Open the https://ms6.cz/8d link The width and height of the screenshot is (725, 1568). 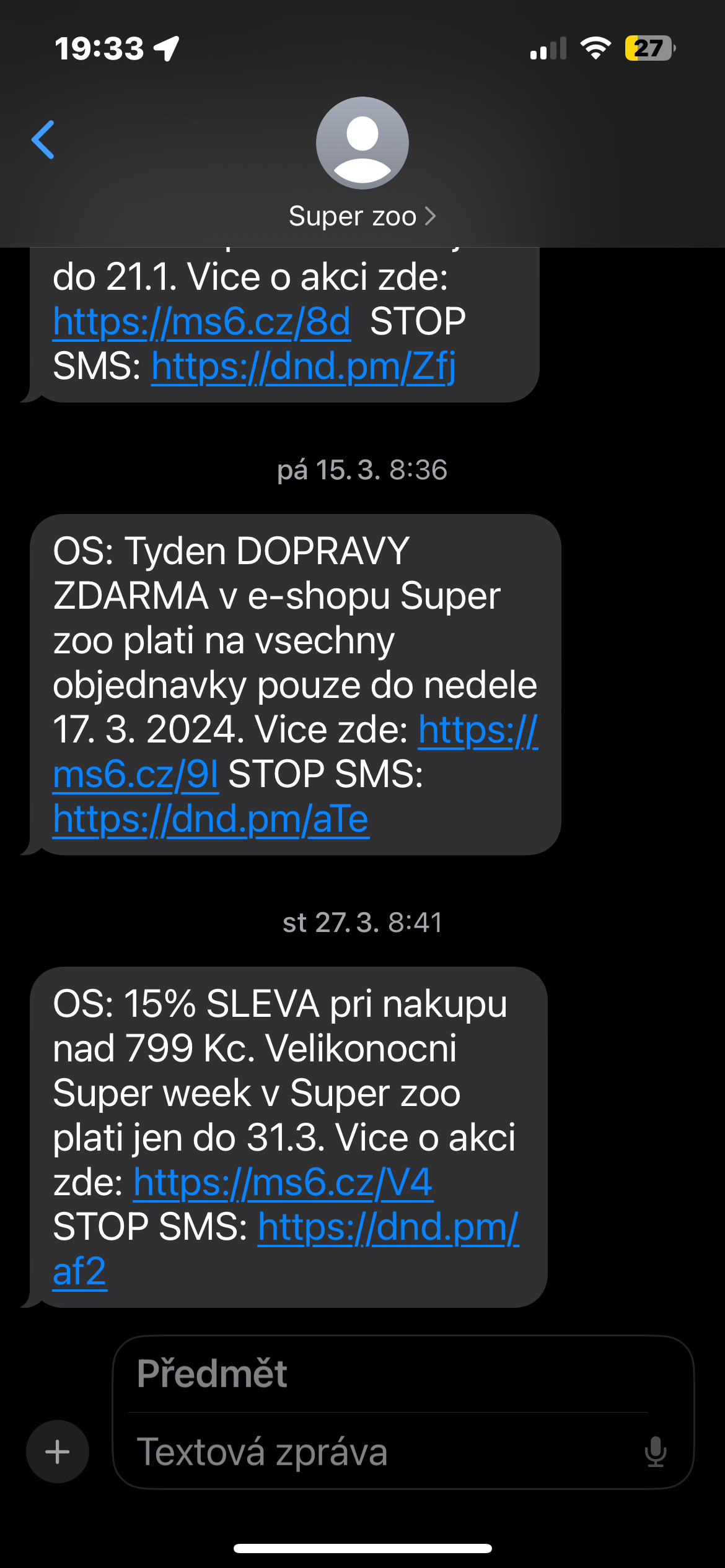click(201, 322)
